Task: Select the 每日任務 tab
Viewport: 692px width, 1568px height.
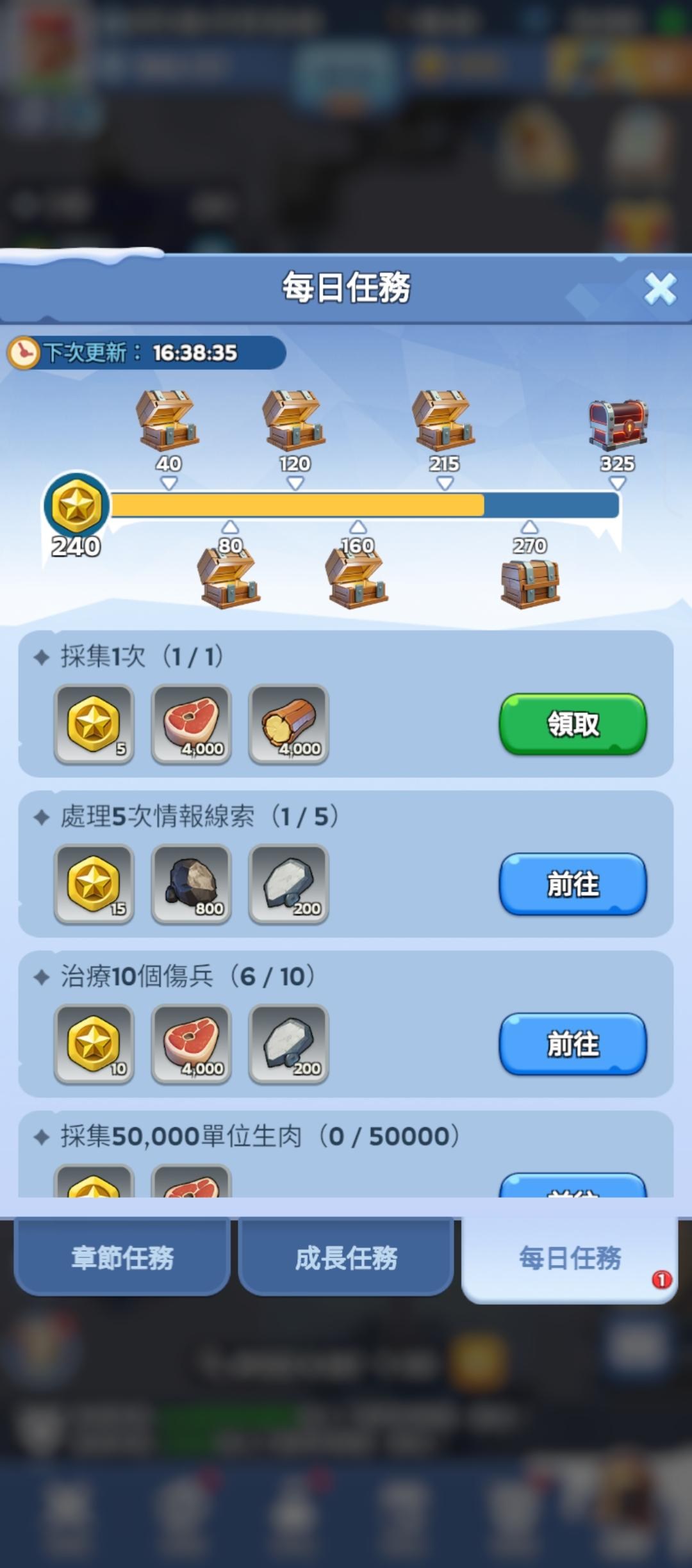Action: coord(570,1259)
